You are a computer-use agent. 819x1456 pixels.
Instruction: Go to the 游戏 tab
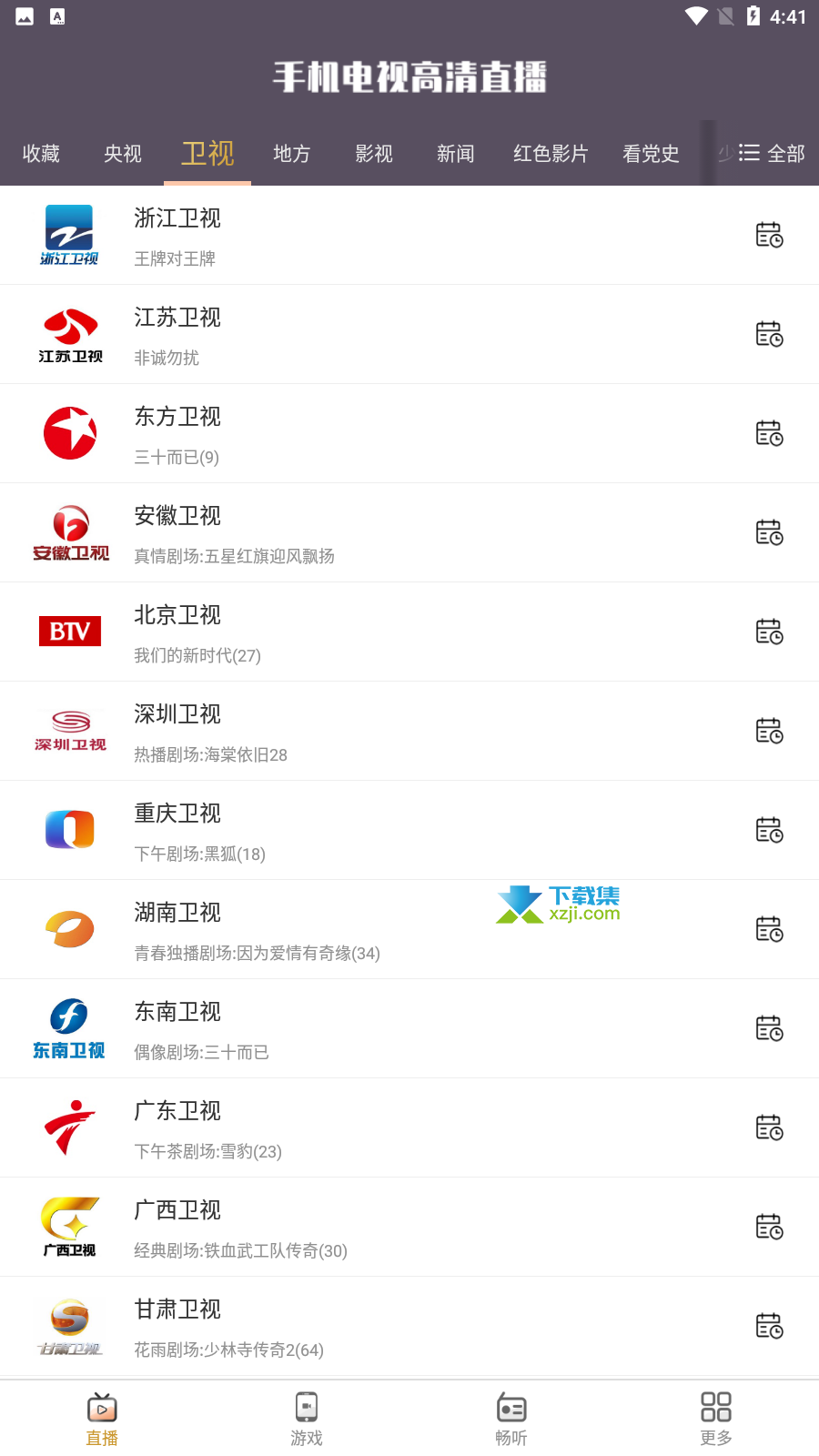307,1419
